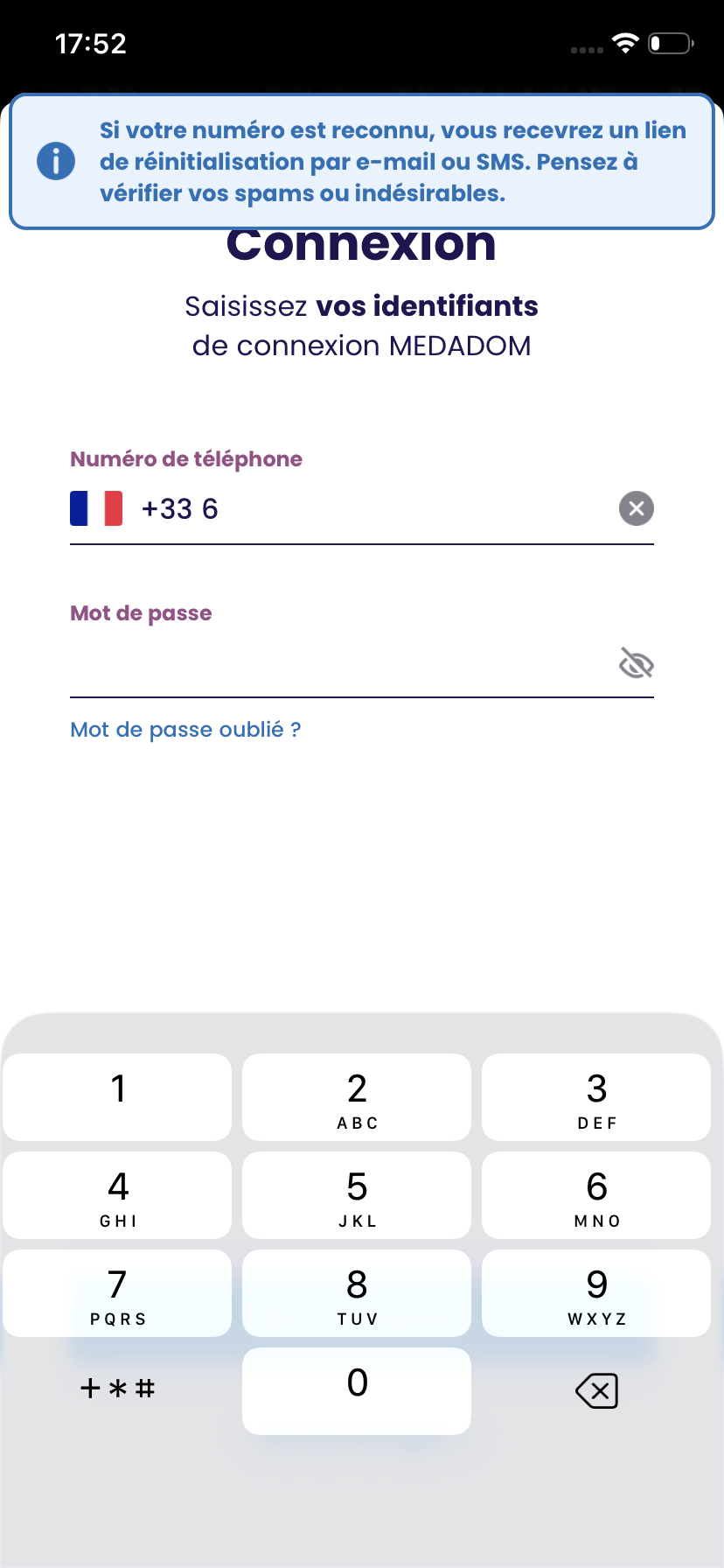Clear the phone number field
Image resolution: width=724 pixels, height=1568 pixels.
pyautogui.click(x=636, y=508)
